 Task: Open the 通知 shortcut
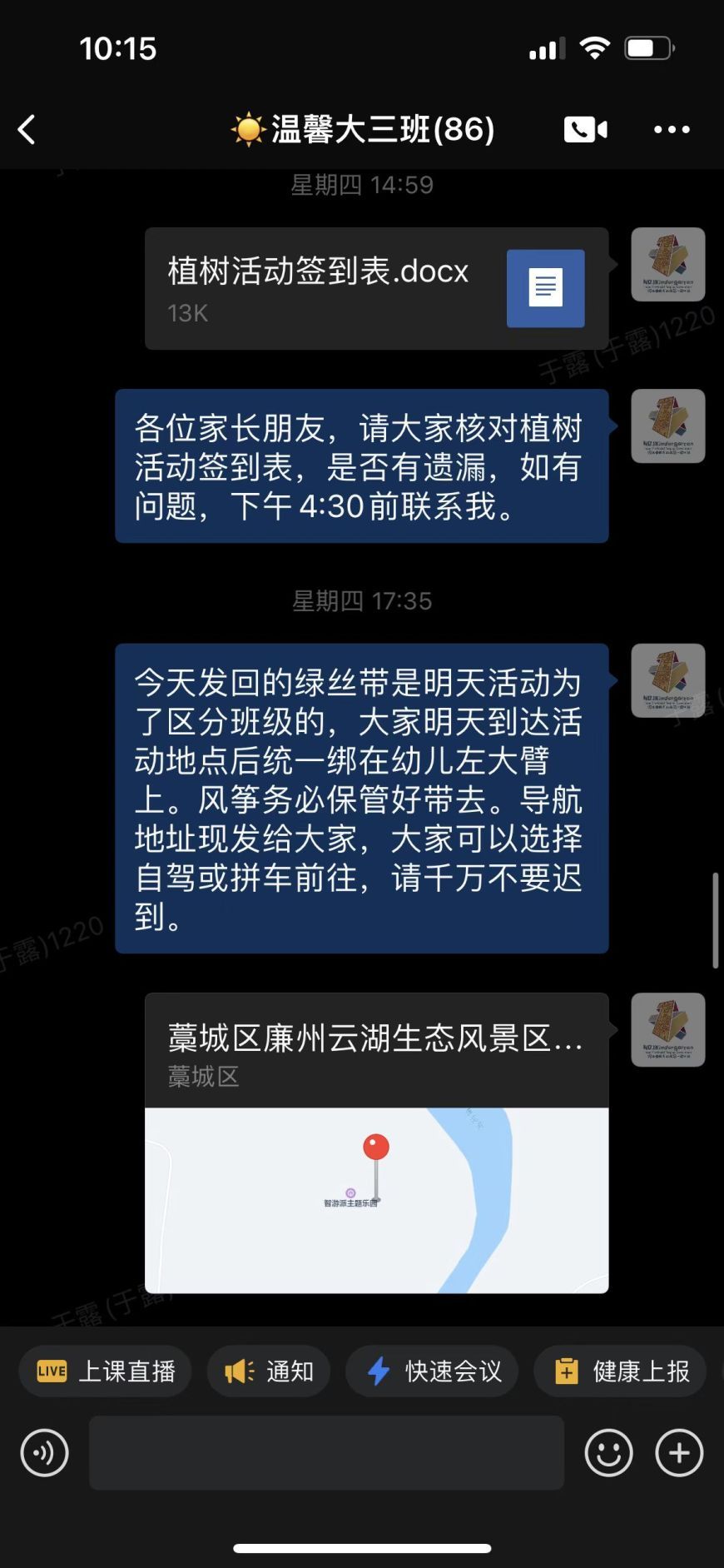click(269, 1371)
